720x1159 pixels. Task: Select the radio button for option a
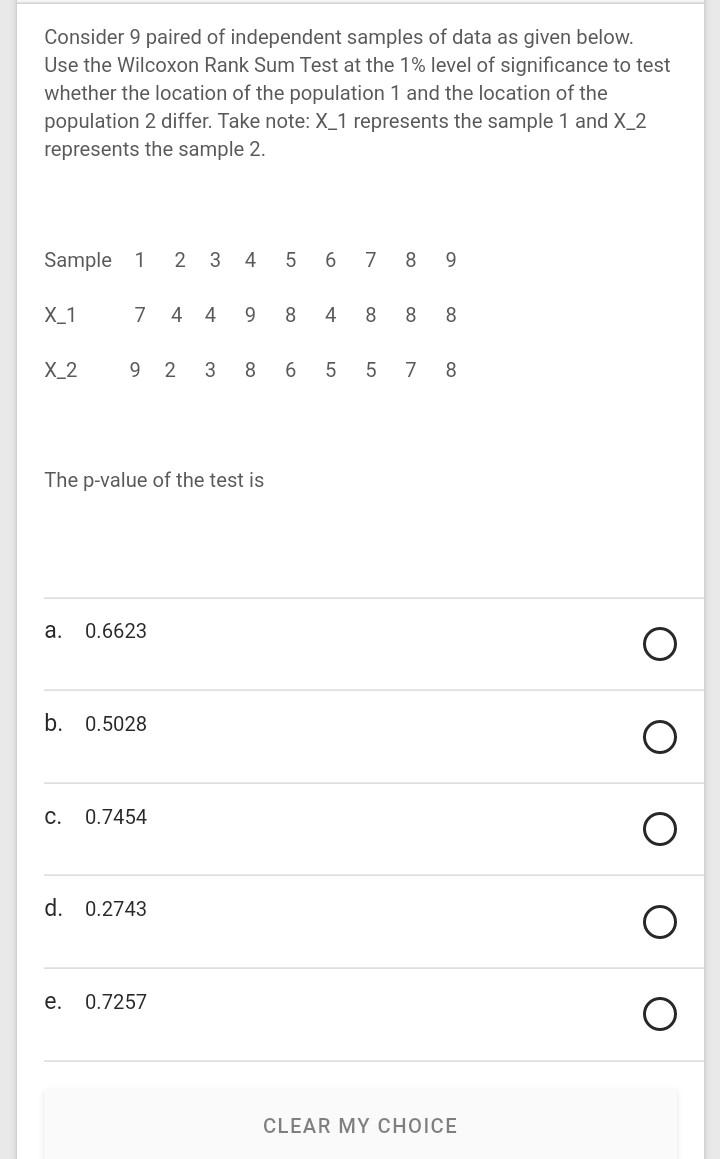[x=660, y=644]
